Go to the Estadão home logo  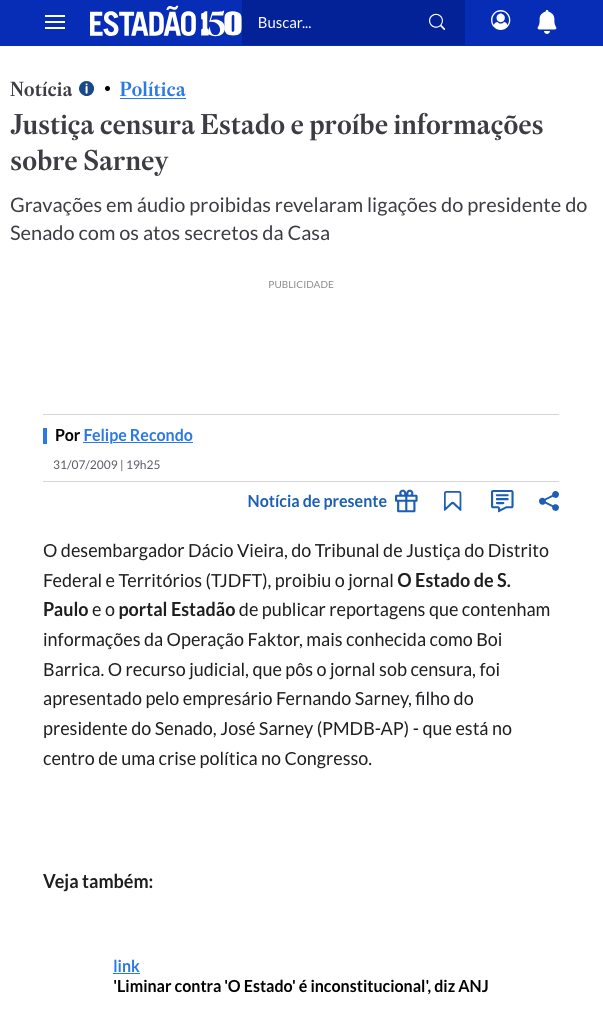[165, 23]
